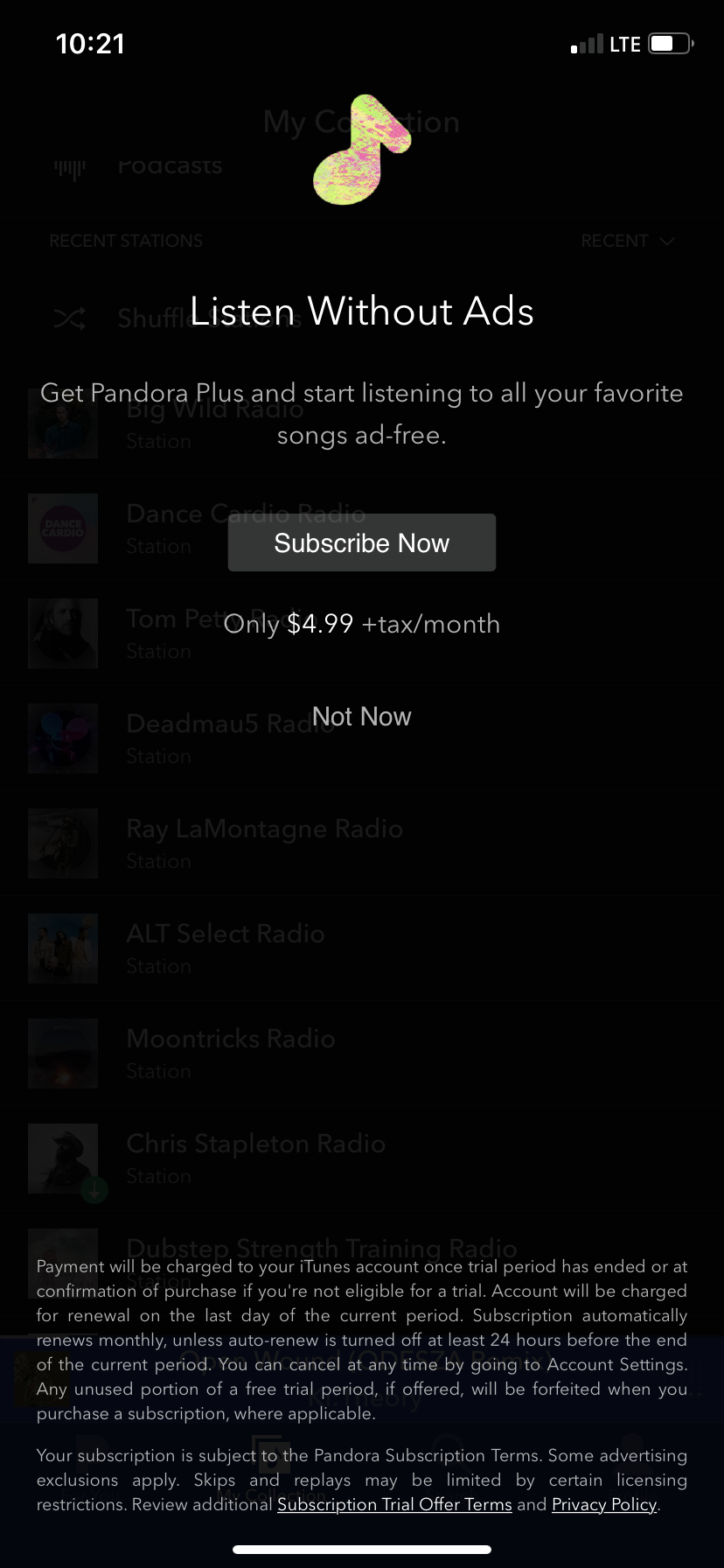Dismiss the offer with Not Now
724x1568 pixels.
point(361,717)
